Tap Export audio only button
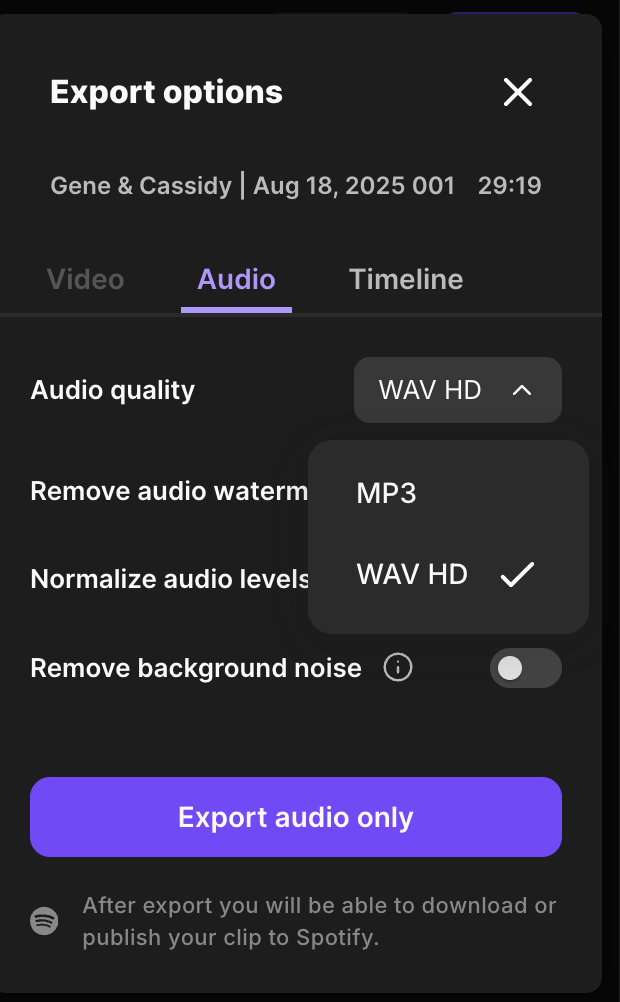The image size is (620, 1002). 296,817
